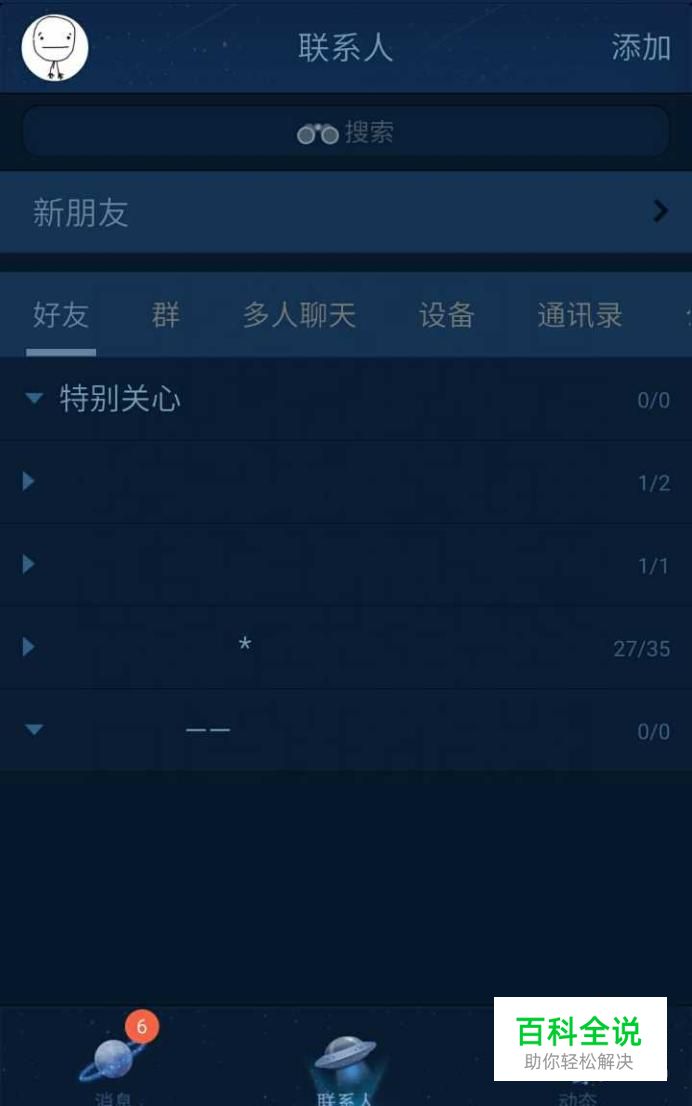
Task: Tap 添加 to add a contact
Action: pyautogui.click(x=641, y=47)
